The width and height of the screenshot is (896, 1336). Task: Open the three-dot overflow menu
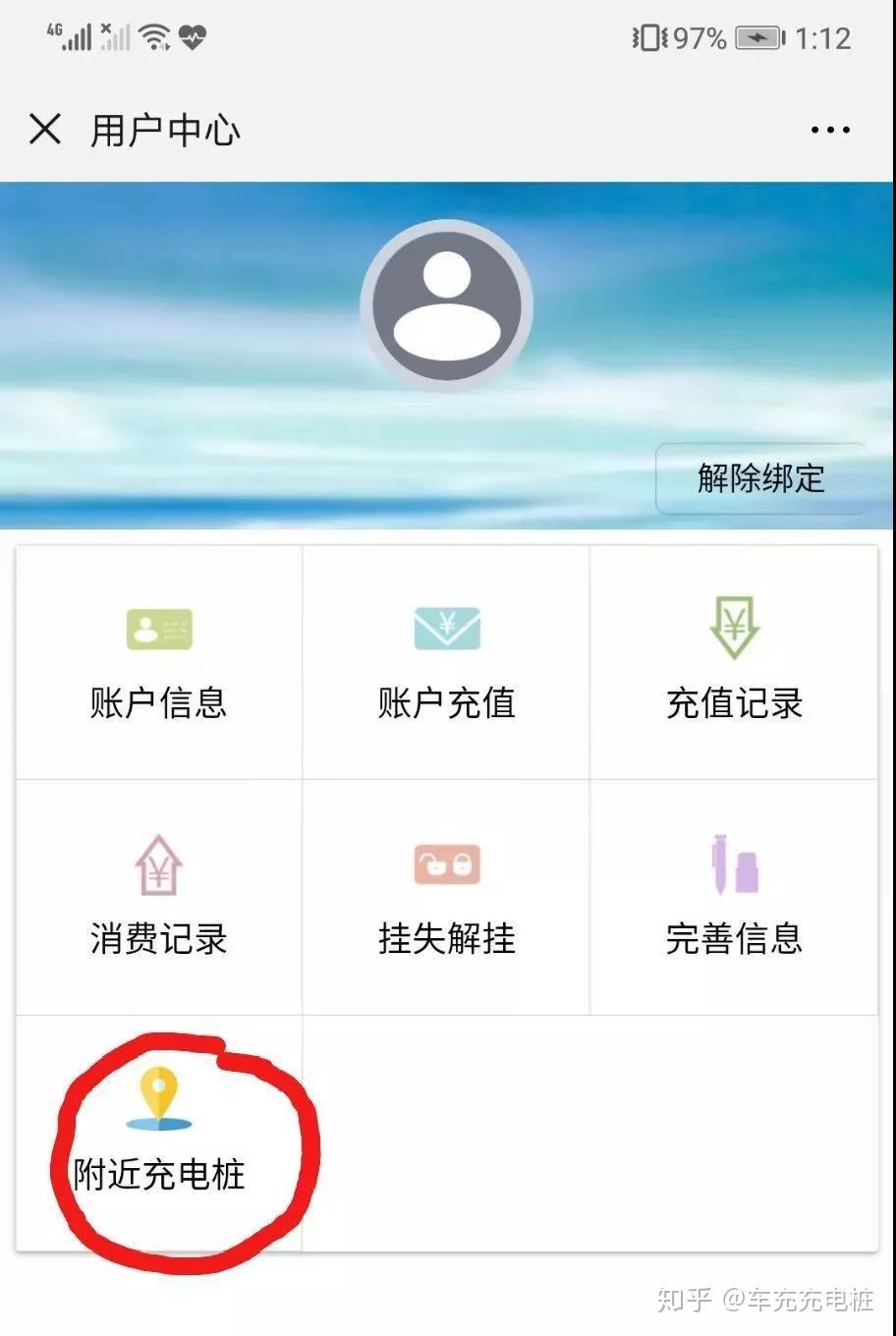click(x=830, y=130)
